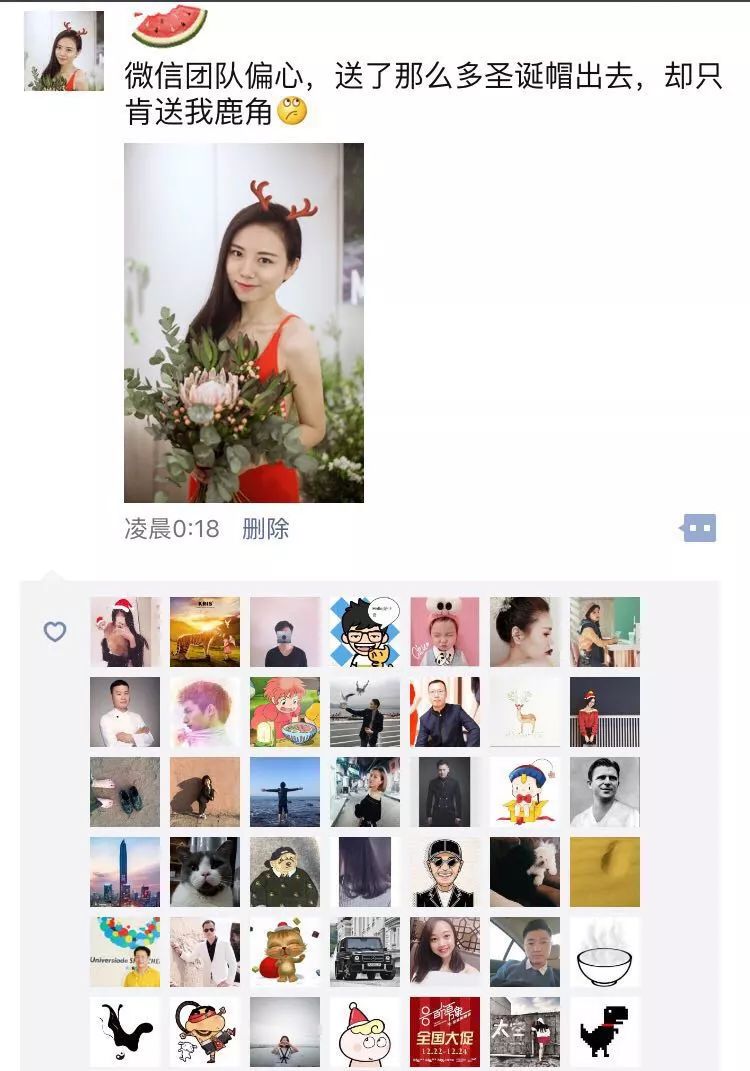Open the liker with the skyscraper skyline avatar
This screenshot has width=750, height=1071.
tap(125, 872)
